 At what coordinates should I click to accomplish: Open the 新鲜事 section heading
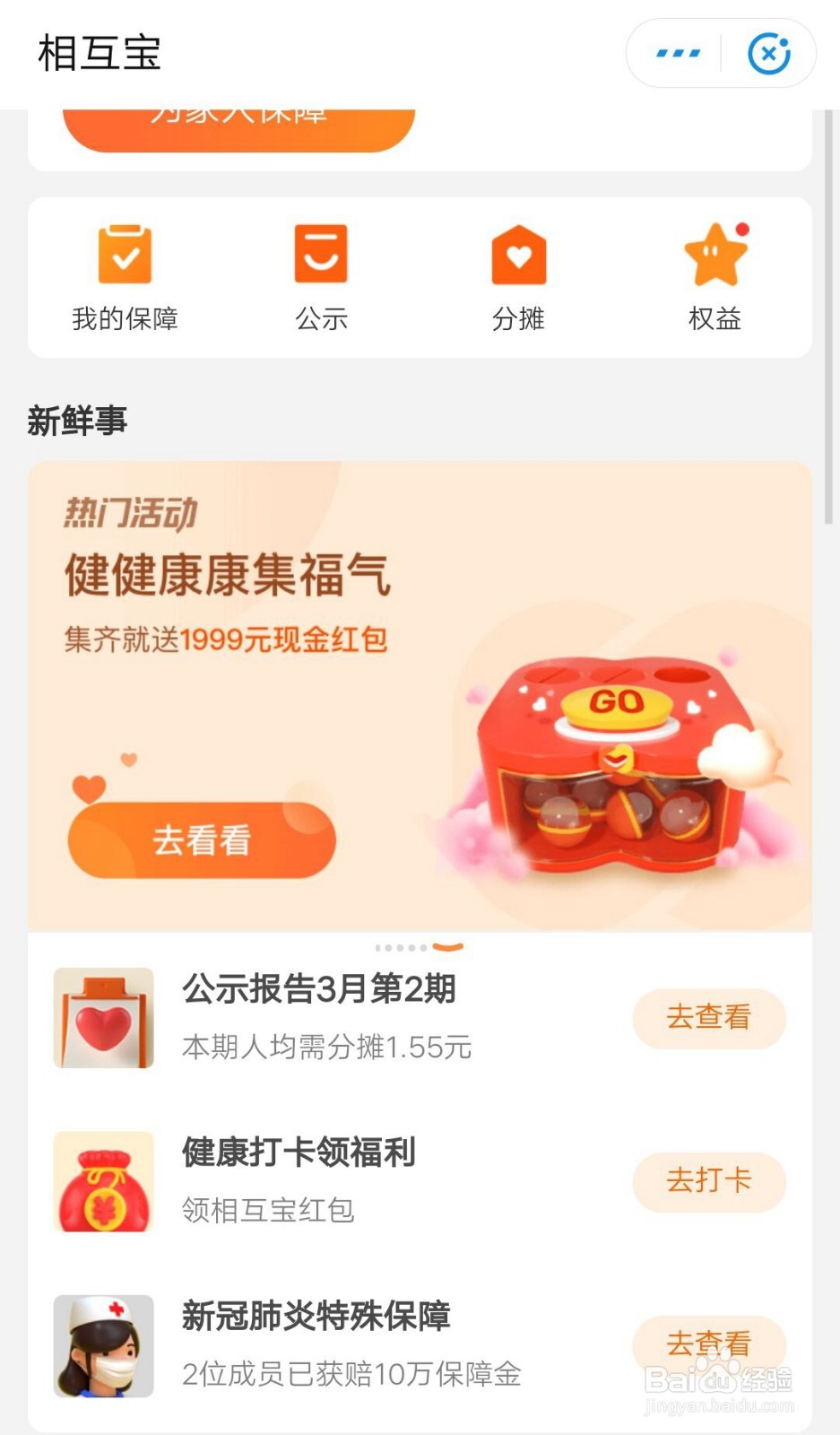(x=76, y=419)
